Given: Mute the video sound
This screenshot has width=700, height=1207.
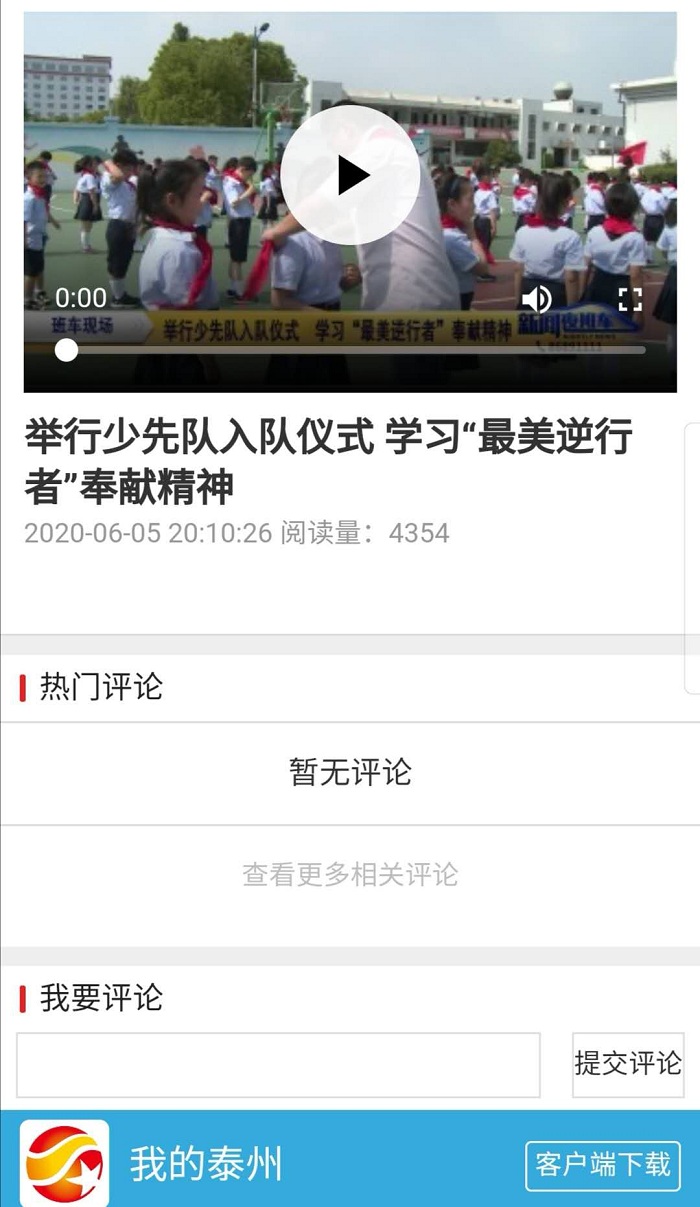Looking at the screenshot, I should [x=537, y=298].
